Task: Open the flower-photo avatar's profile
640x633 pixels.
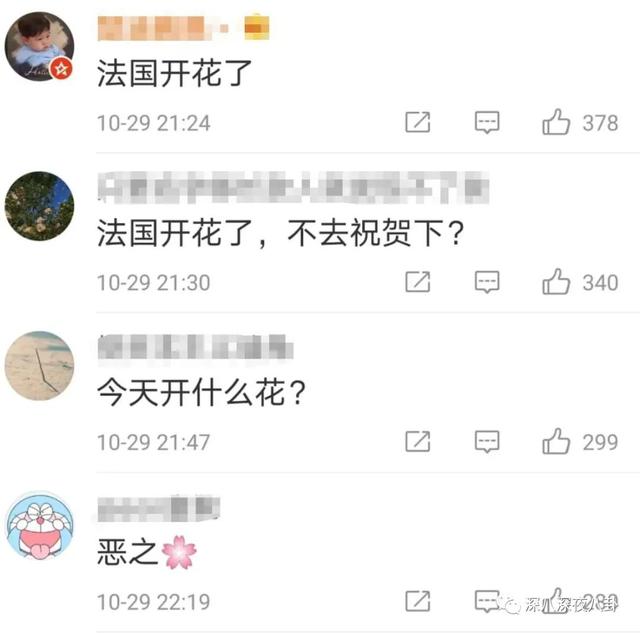Action: pyautogui.click(x=40, y=206)
